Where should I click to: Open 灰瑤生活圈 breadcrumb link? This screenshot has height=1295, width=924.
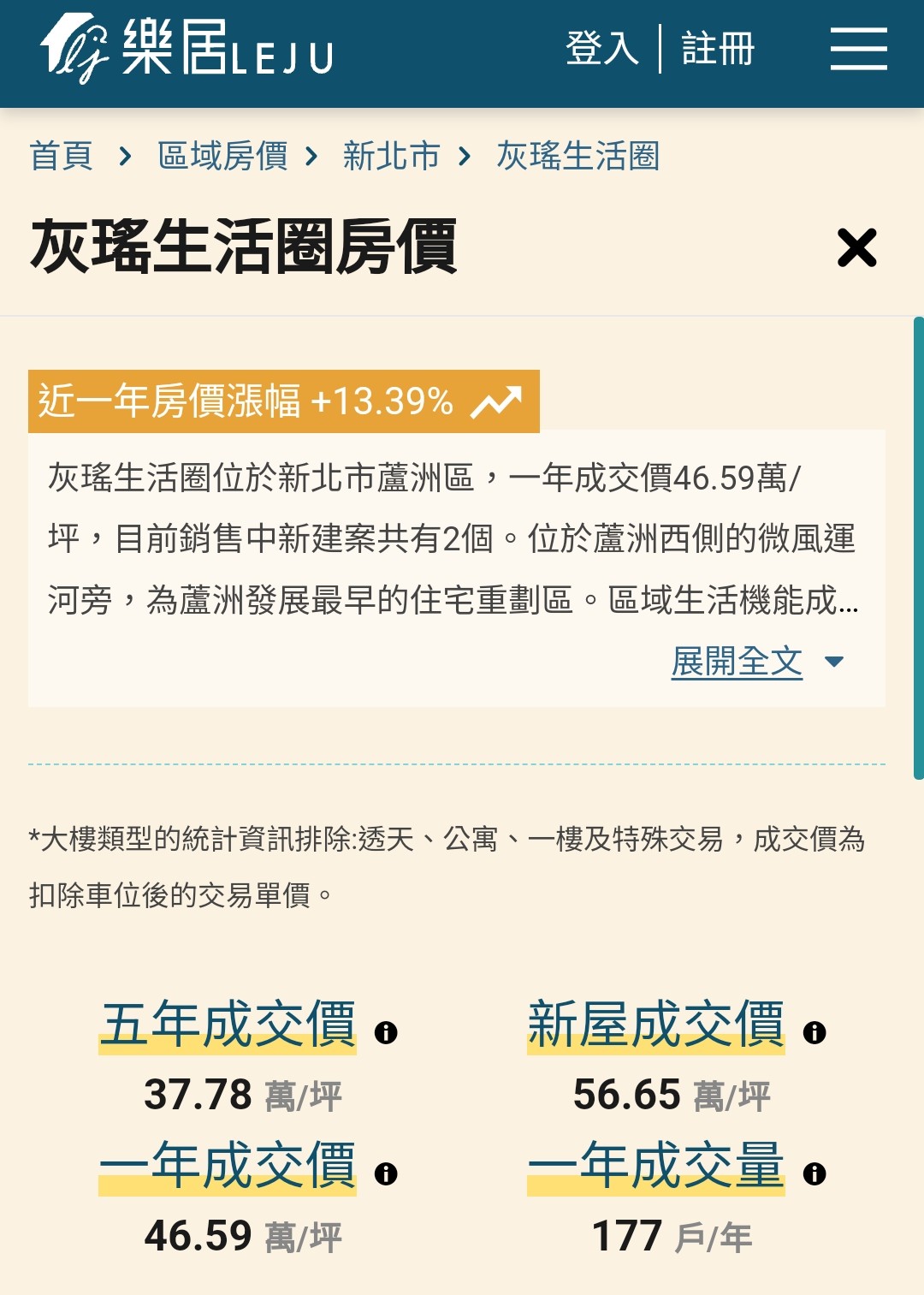pyautogui.click(x=577, y=157)
